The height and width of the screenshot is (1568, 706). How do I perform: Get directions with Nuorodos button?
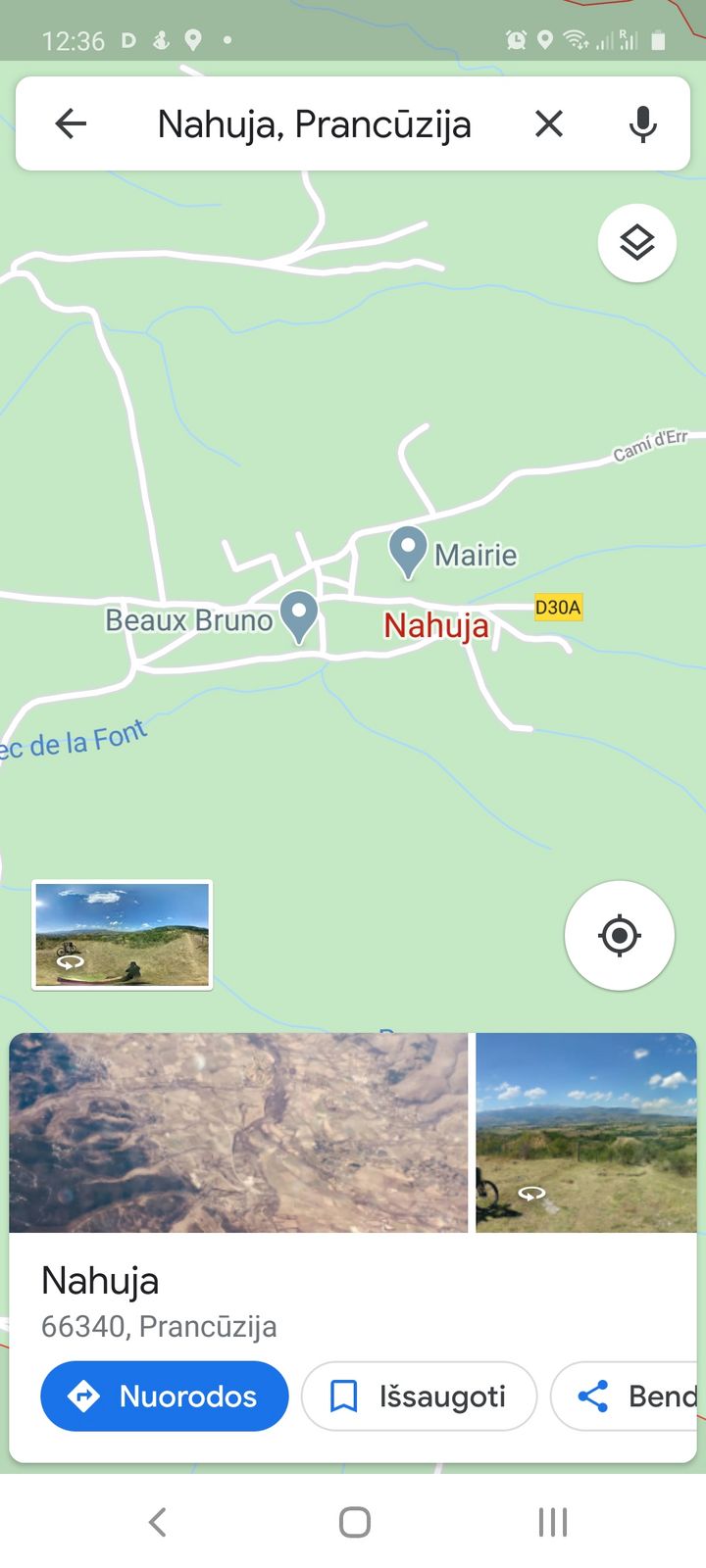pyautogui.click(x=165, y=1396)
